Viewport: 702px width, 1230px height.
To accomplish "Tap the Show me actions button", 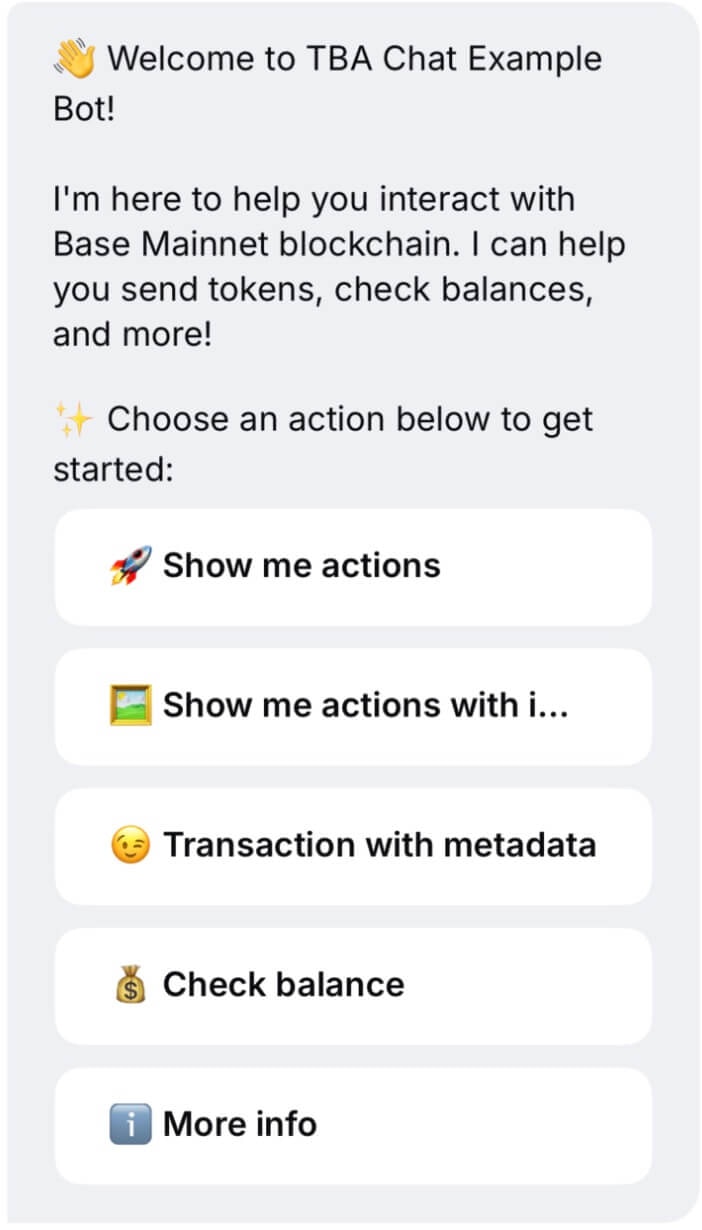I will [352, 566].
